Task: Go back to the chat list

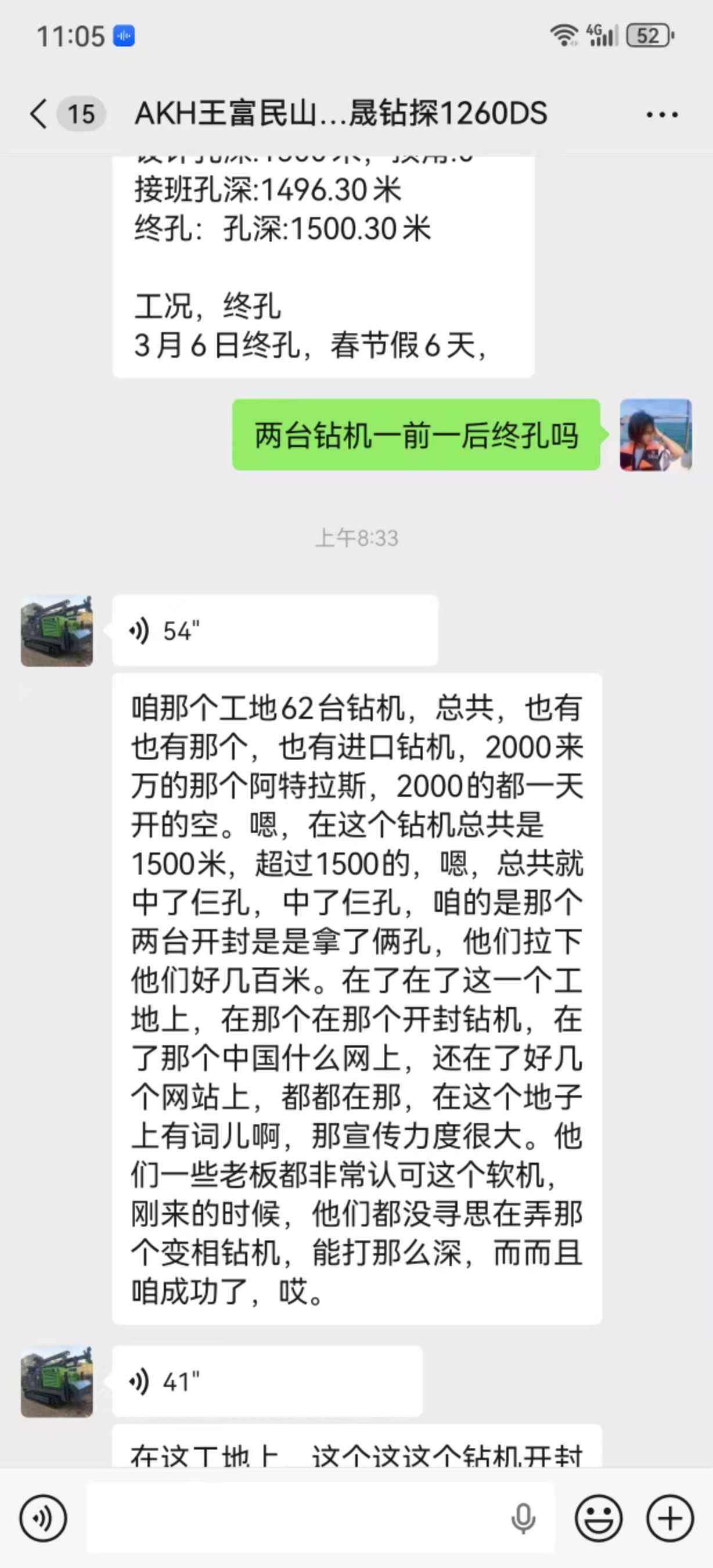Action: click(x=39, y=114)
